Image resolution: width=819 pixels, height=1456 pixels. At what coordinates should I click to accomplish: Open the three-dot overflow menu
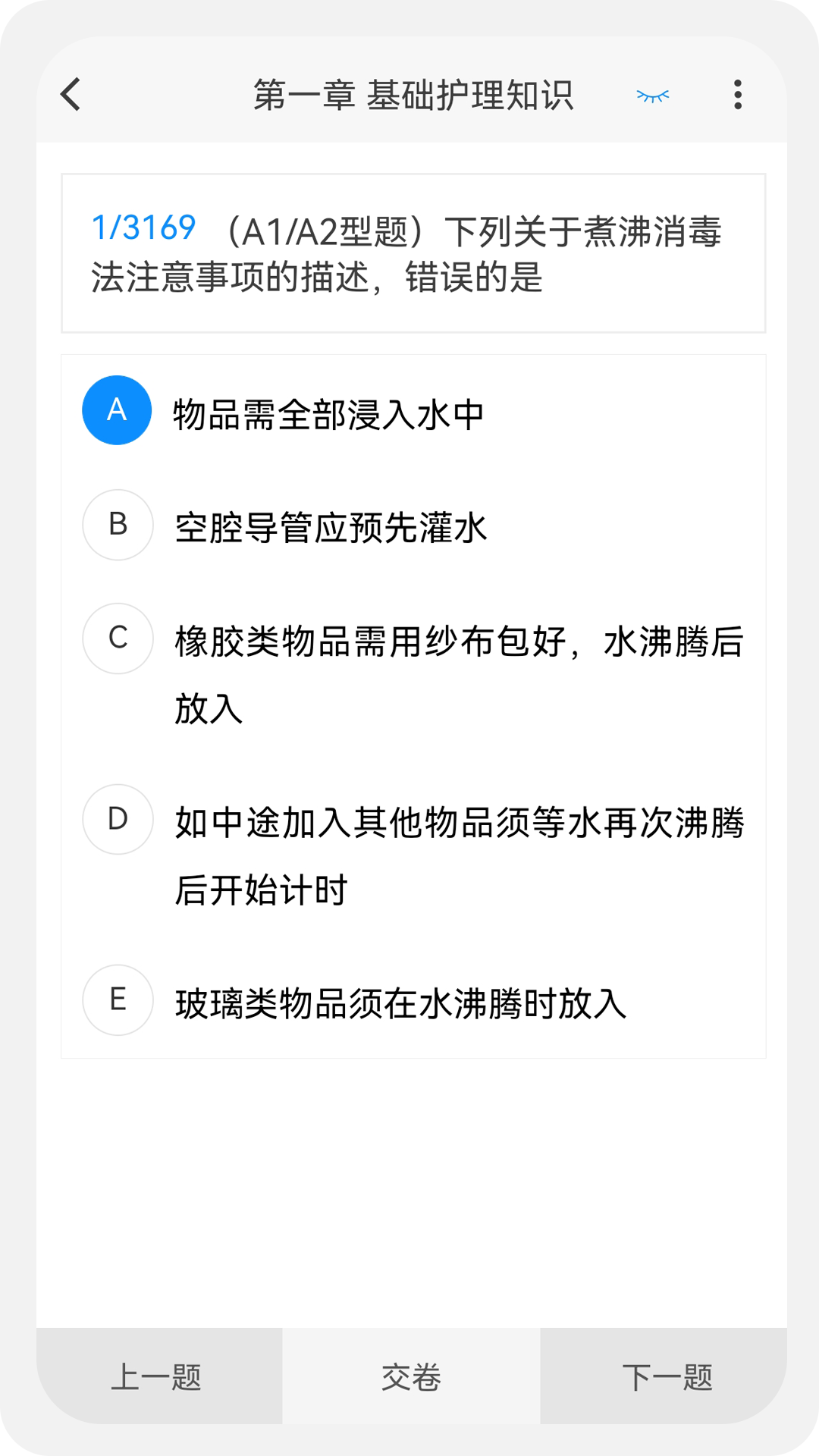(x=736, y=95)
